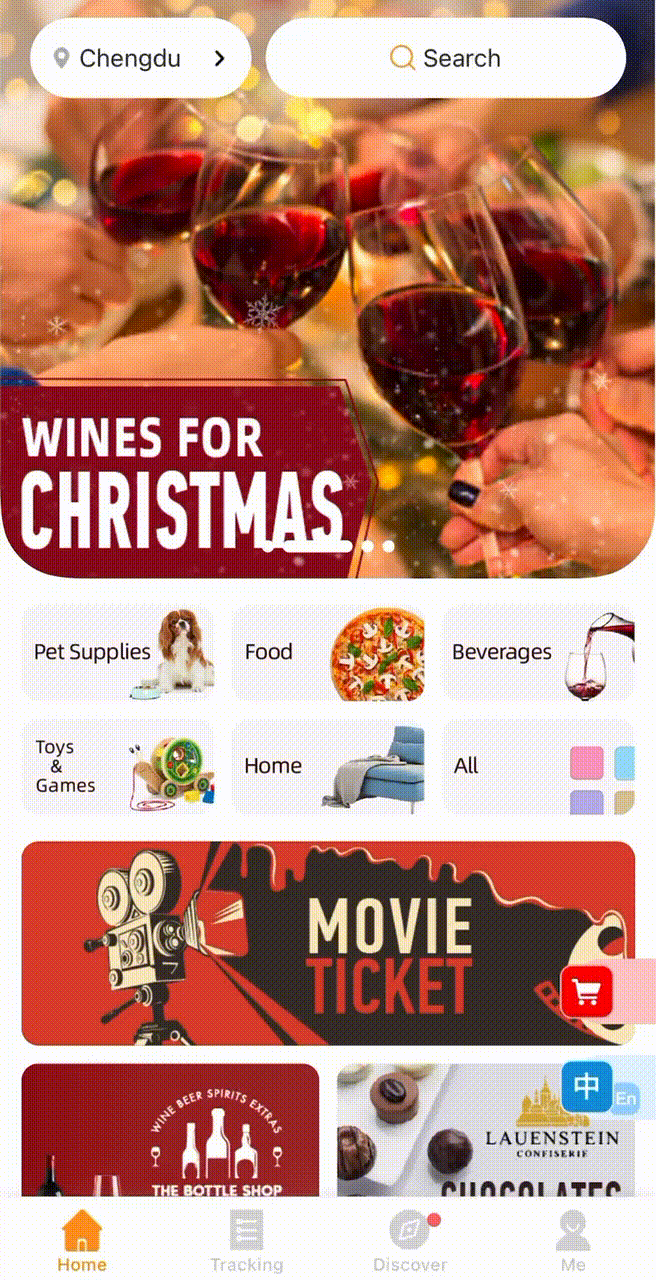The height and width of the screenshot is (1280, 656).
Task: Tap the Search box
Action: 446,58
